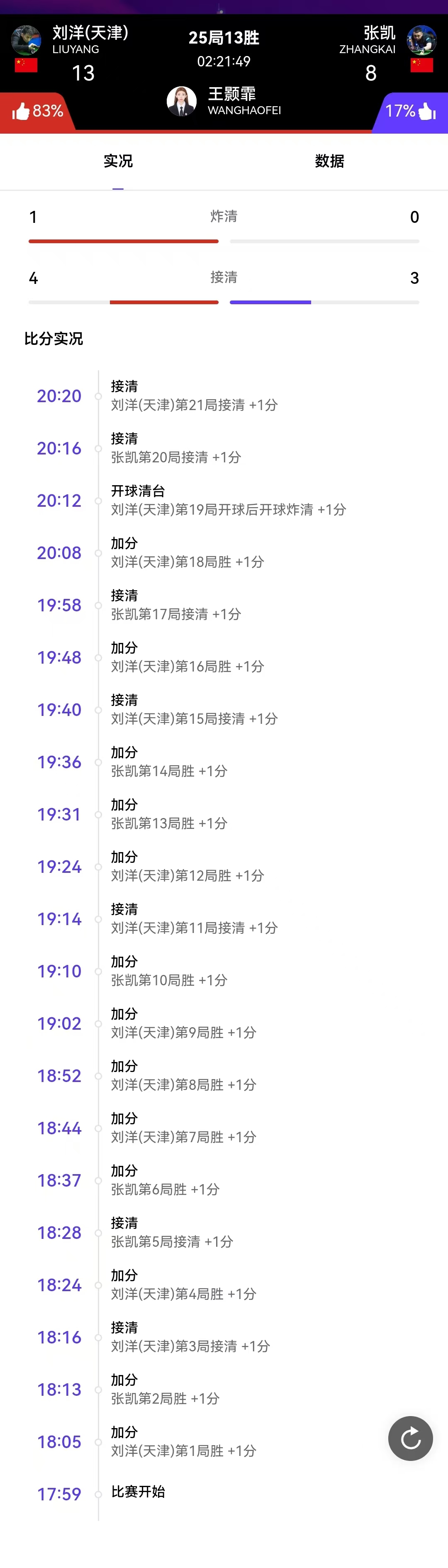Refresh the live score feed

click(x=410, y=1439)
